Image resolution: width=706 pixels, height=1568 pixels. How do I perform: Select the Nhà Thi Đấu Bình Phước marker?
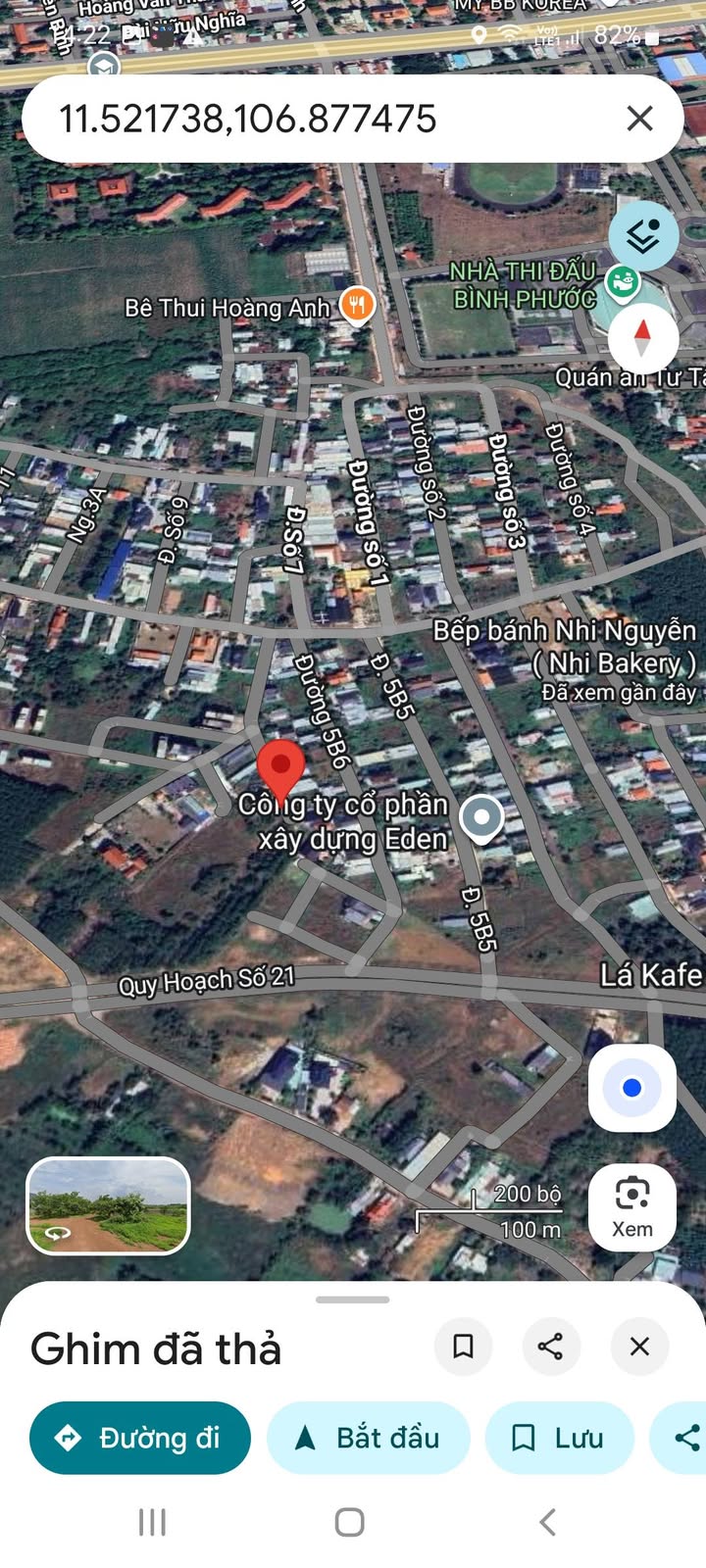[x=622, y=284]
